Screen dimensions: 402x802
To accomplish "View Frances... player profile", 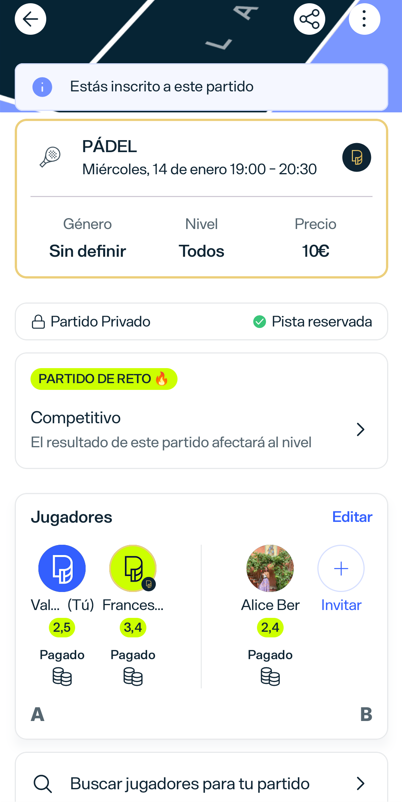I will coord(133,568).
